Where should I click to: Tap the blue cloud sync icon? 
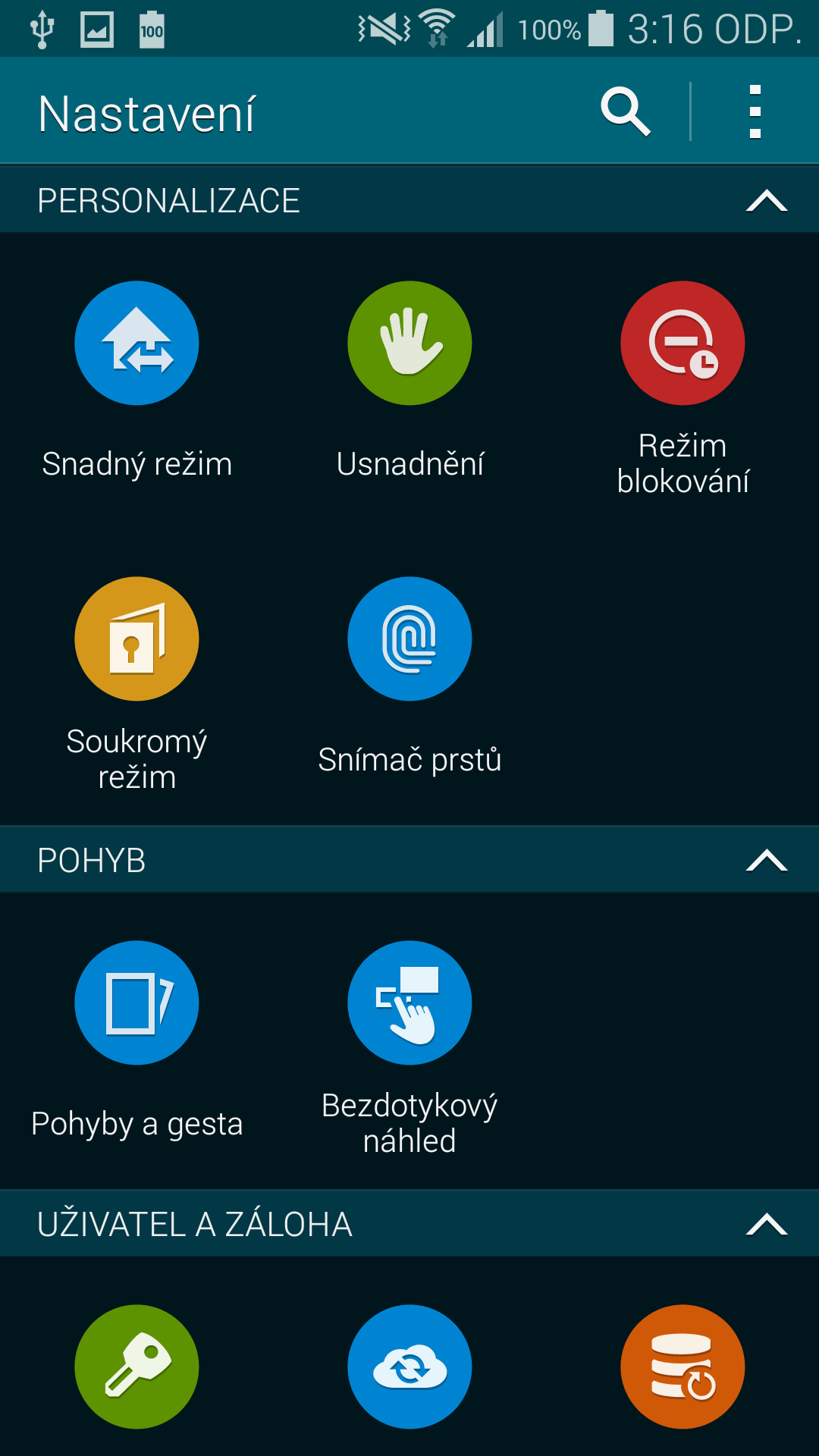pos(409,1367)
